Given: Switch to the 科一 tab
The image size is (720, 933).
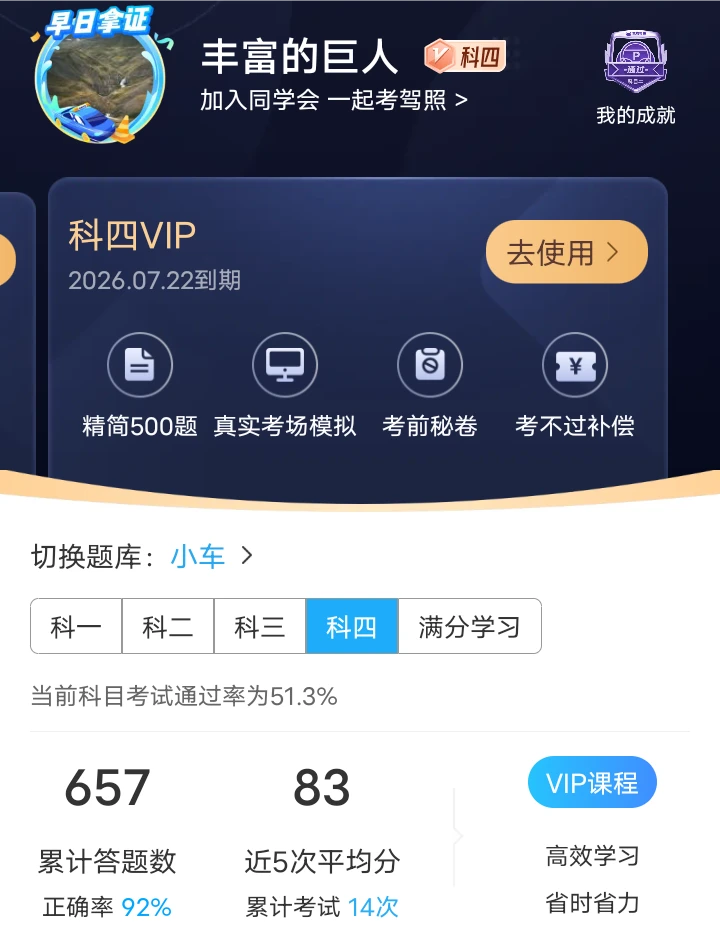Looking at the screenshot, I should coord(76,627).
